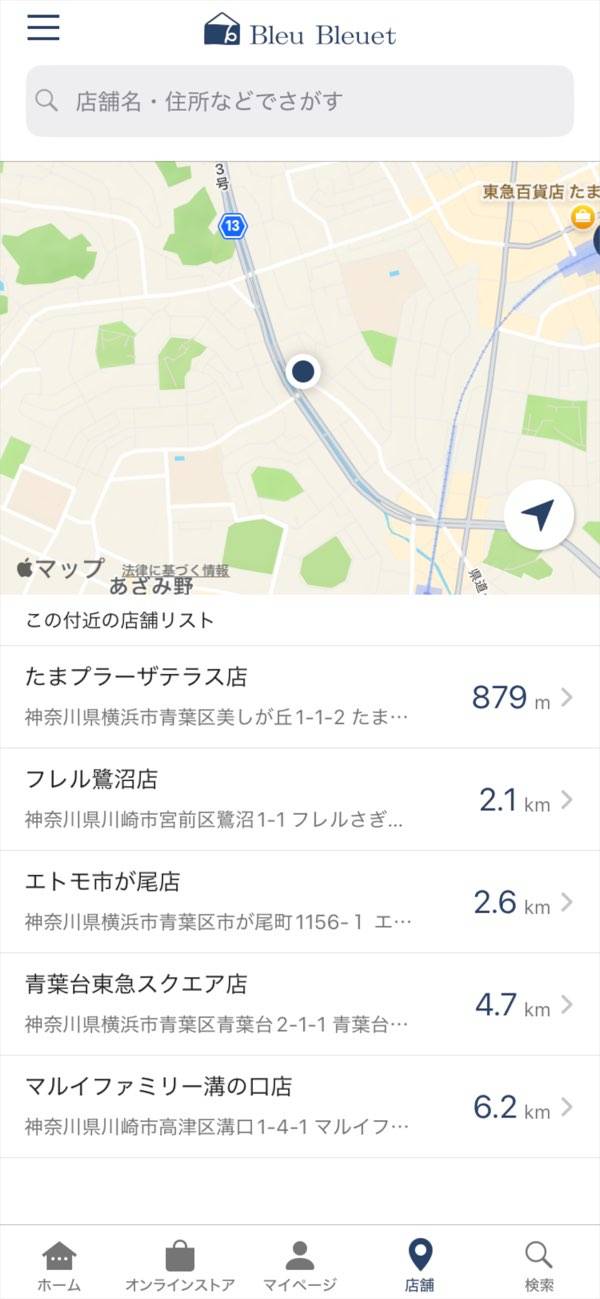The height and width of the screenshot is (1299, 600).
Task: Open the hamburger drawer menu
Action: (x=43, y=28)
